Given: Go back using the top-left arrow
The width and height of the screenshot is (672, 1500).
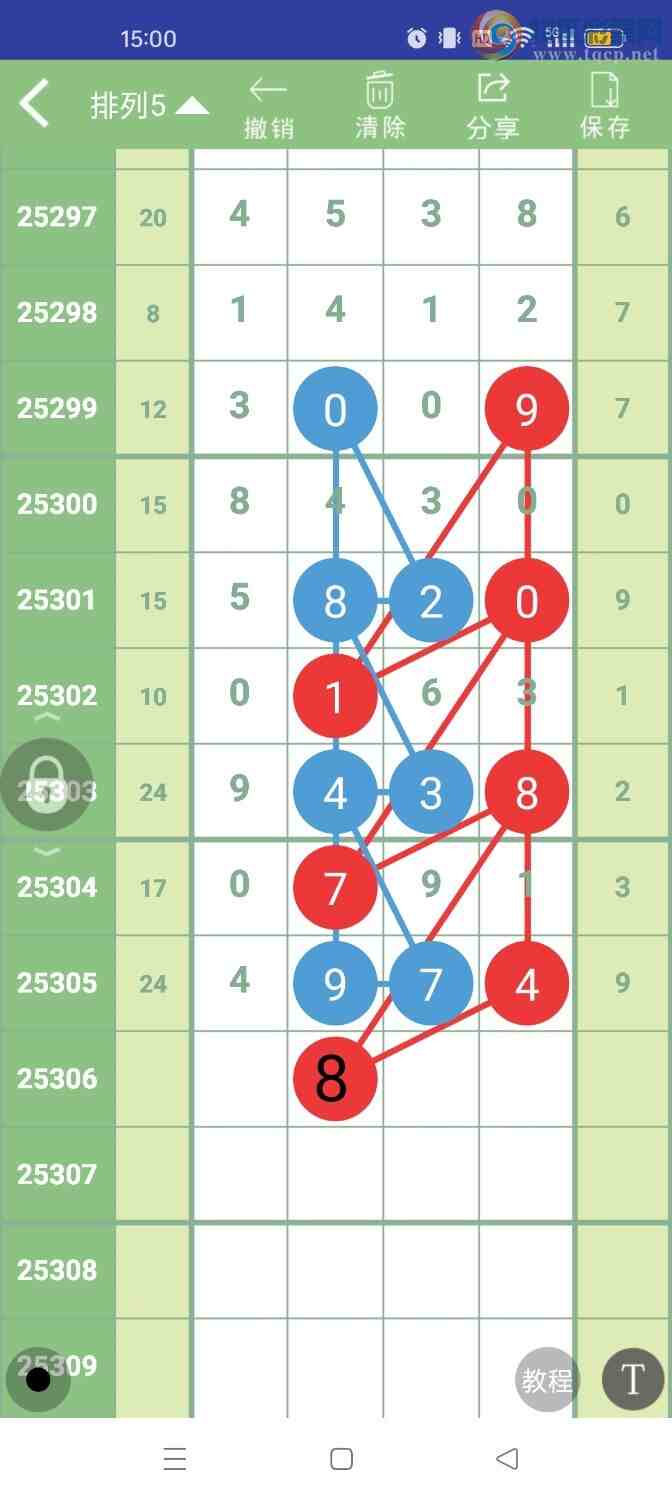Looking at the screenshot, I should [x=34, y=104].
